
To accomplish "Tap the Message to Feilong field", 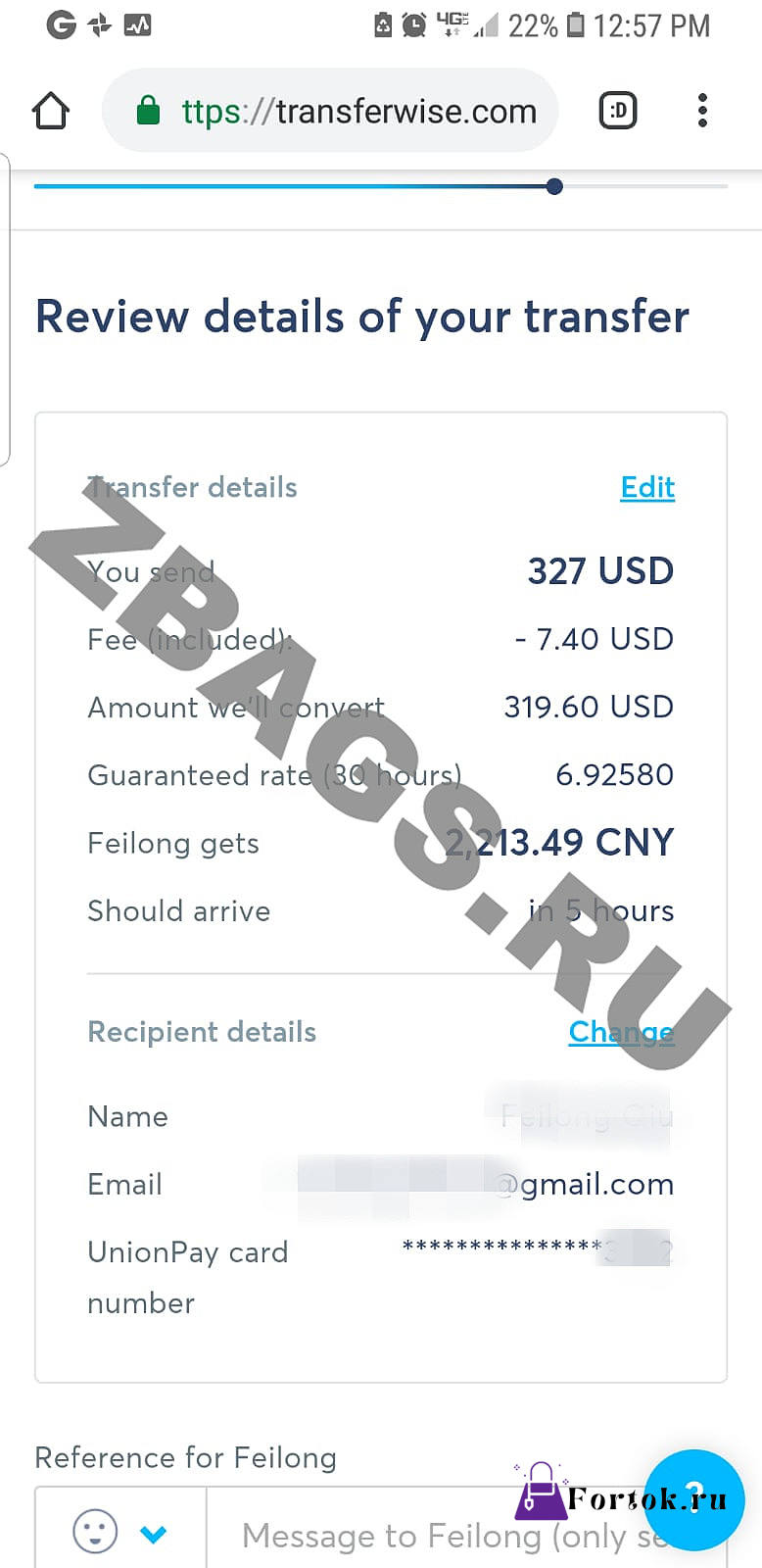I will (x=466, y=1532).
